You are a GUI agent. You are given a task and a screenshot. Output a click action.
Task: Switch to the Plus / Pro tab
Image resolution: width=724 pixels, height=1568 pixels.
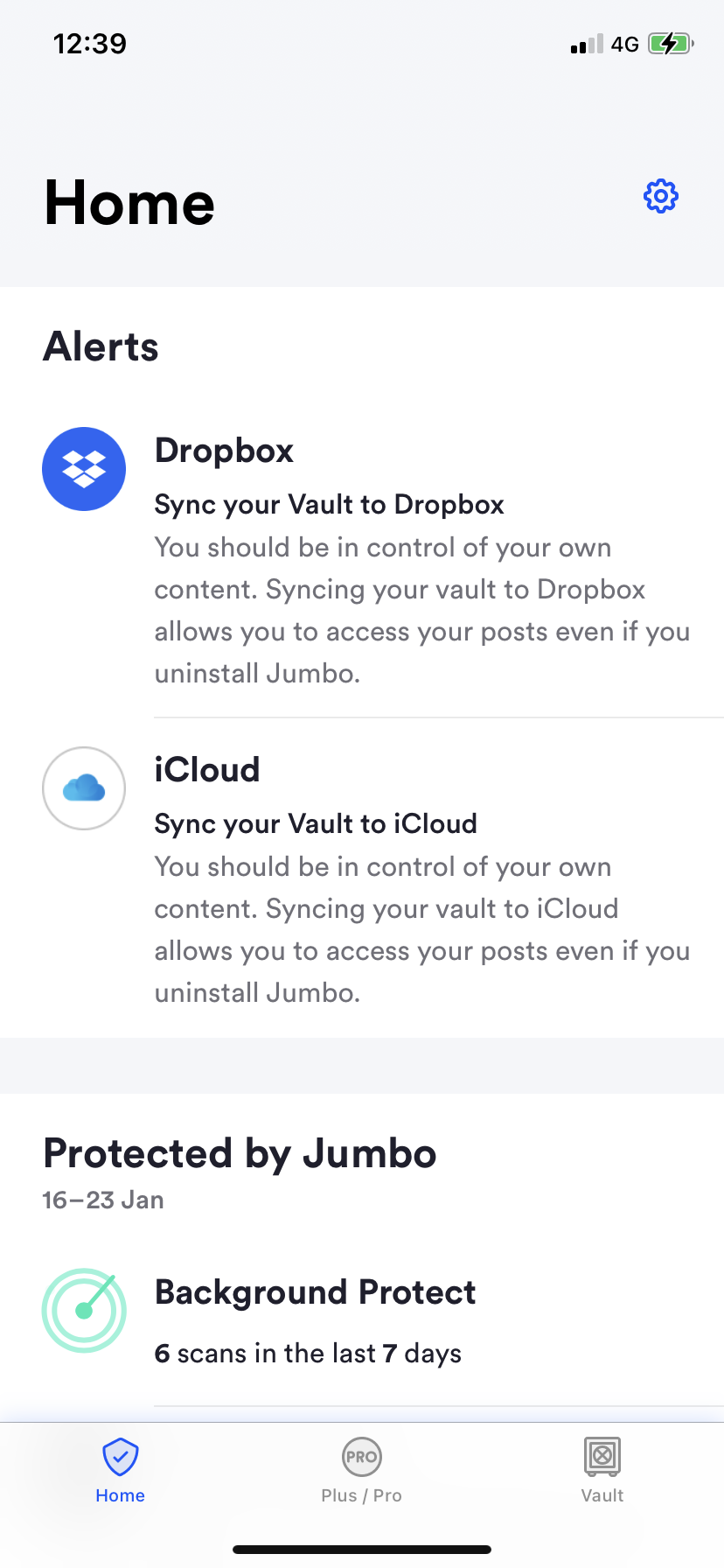pos(361,1470)
